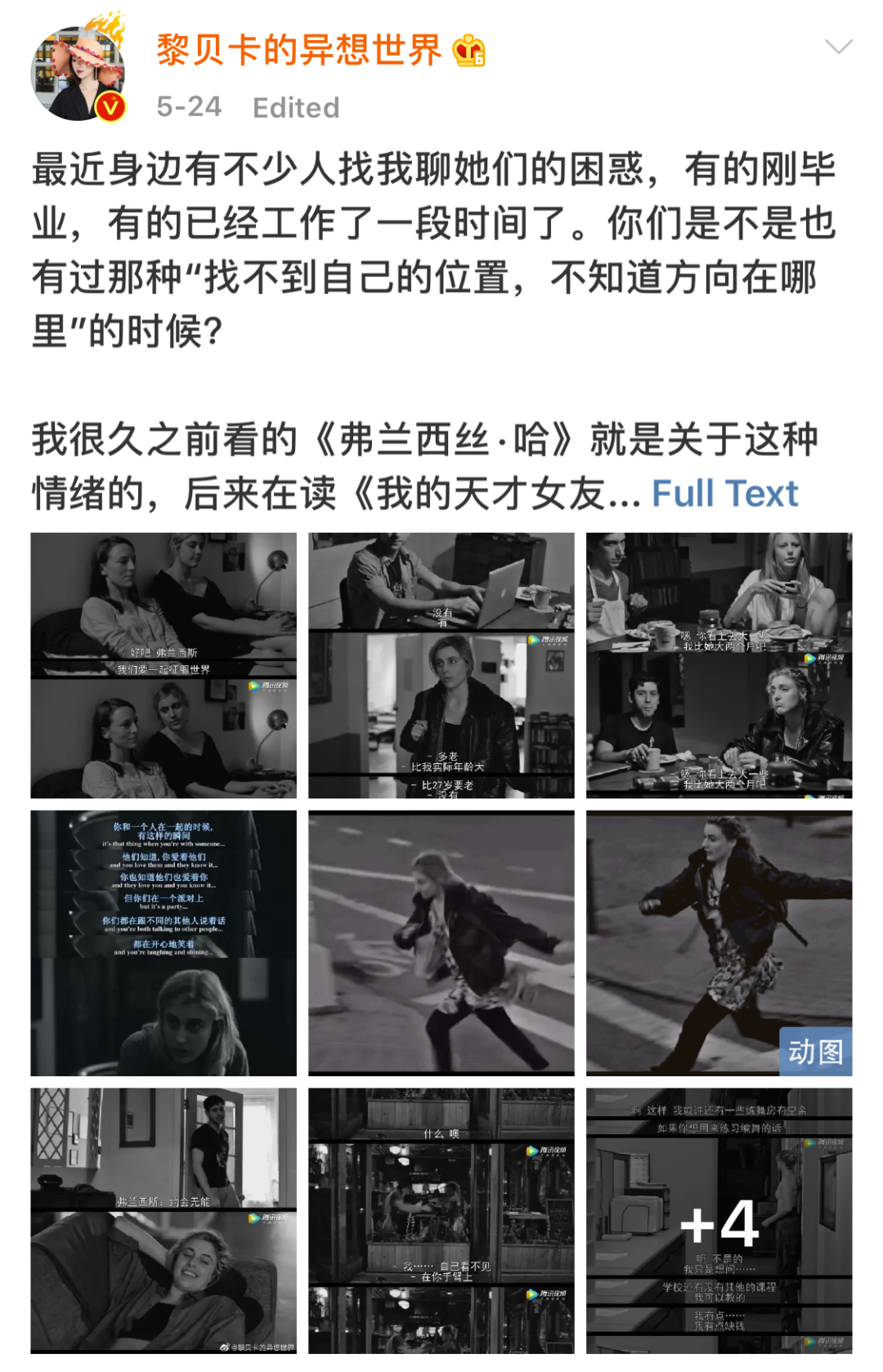
Task: Open image with subtitle 我们要一起征服世界
Action: pyautogui.click(x=164, y=665)
